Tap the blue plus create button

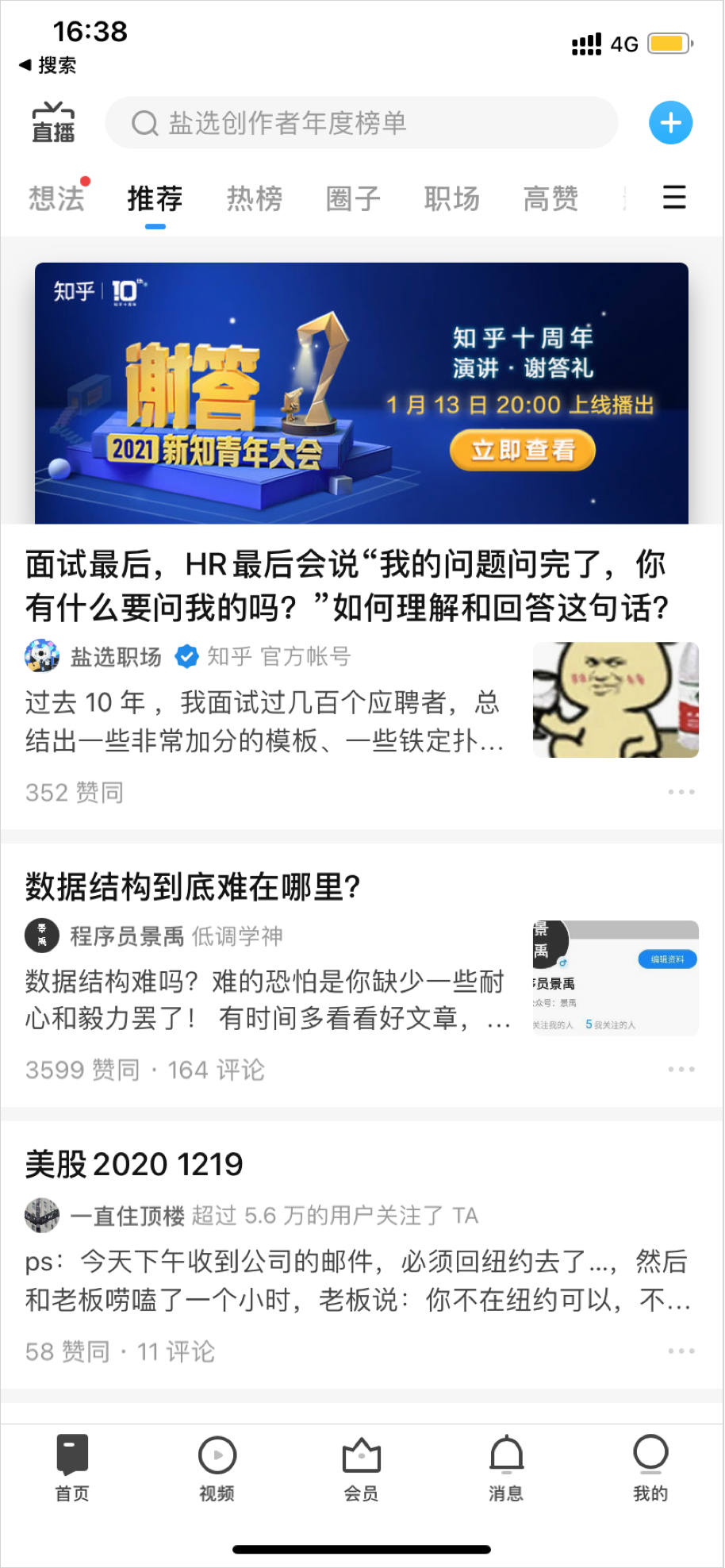click(670, 123)
